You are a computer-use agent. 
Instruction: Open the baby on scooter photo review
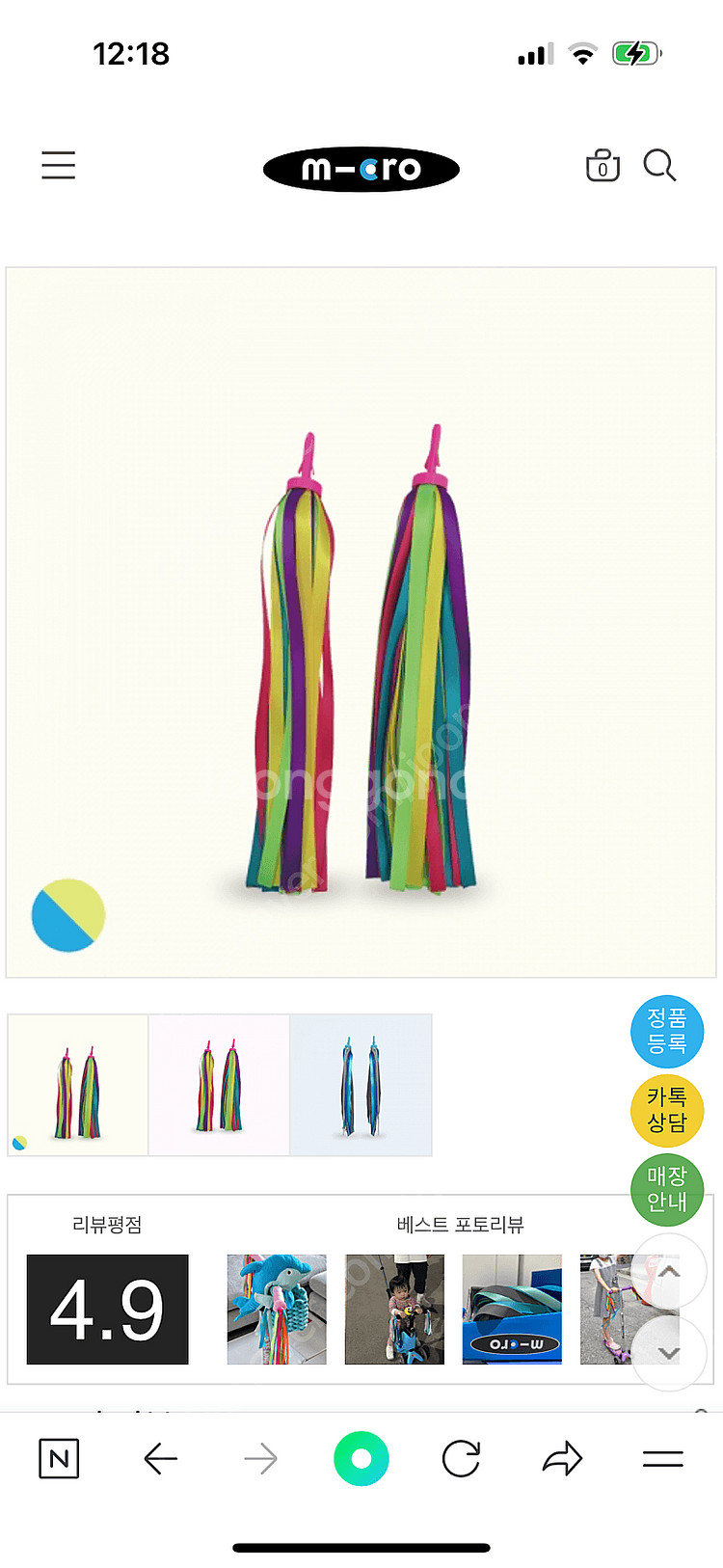[394, 1310]
